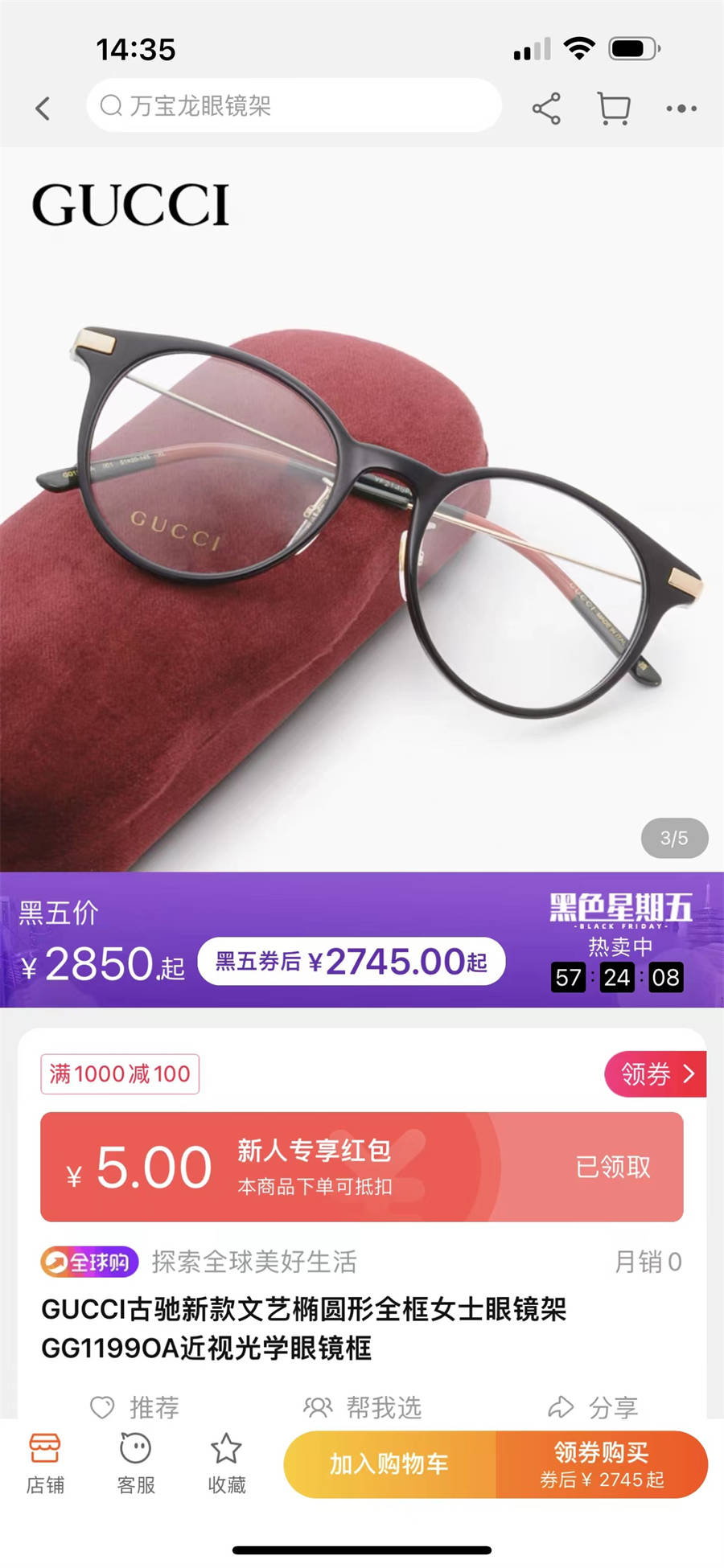Viewport: 724px width, 1568px height.
Task: Share this product via share icon
Action: click(546, 108)
